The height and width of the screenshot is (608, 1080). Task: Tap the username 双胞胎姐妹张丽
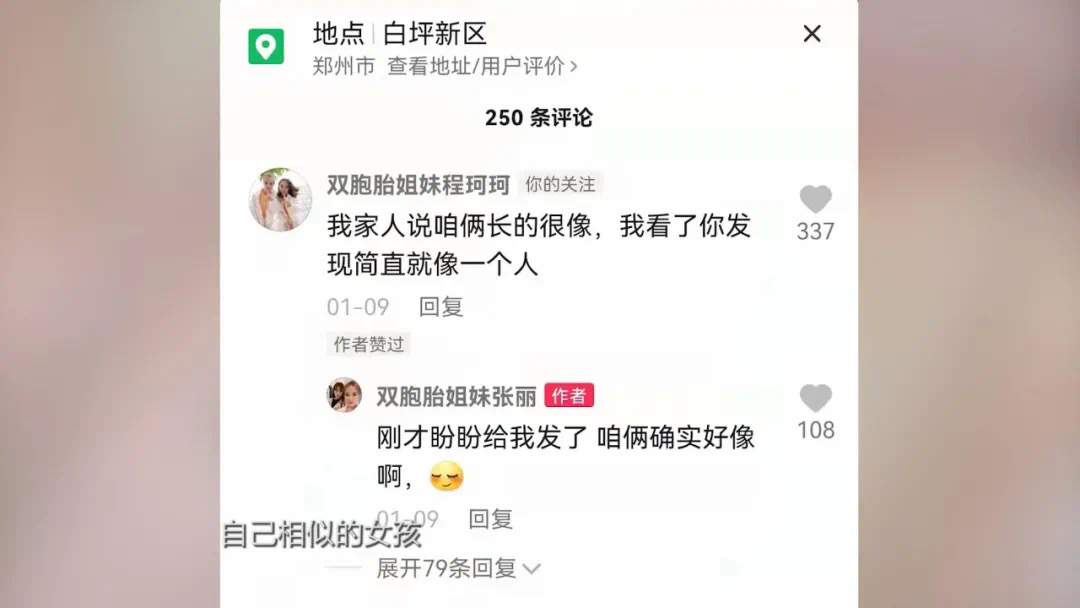[x=456, y=396]
